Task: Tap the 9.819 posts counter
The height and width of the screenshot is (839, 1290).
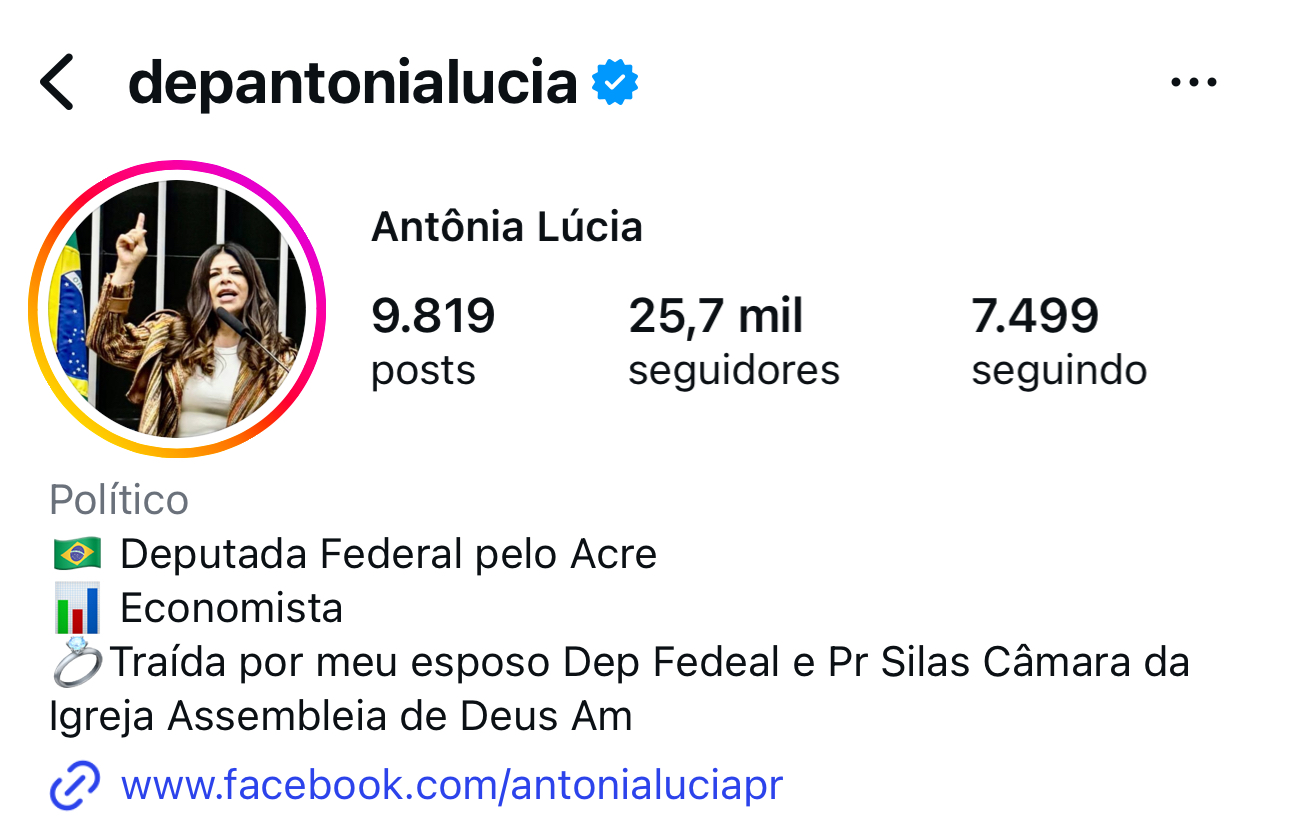Action: click(x=432, y=342)
